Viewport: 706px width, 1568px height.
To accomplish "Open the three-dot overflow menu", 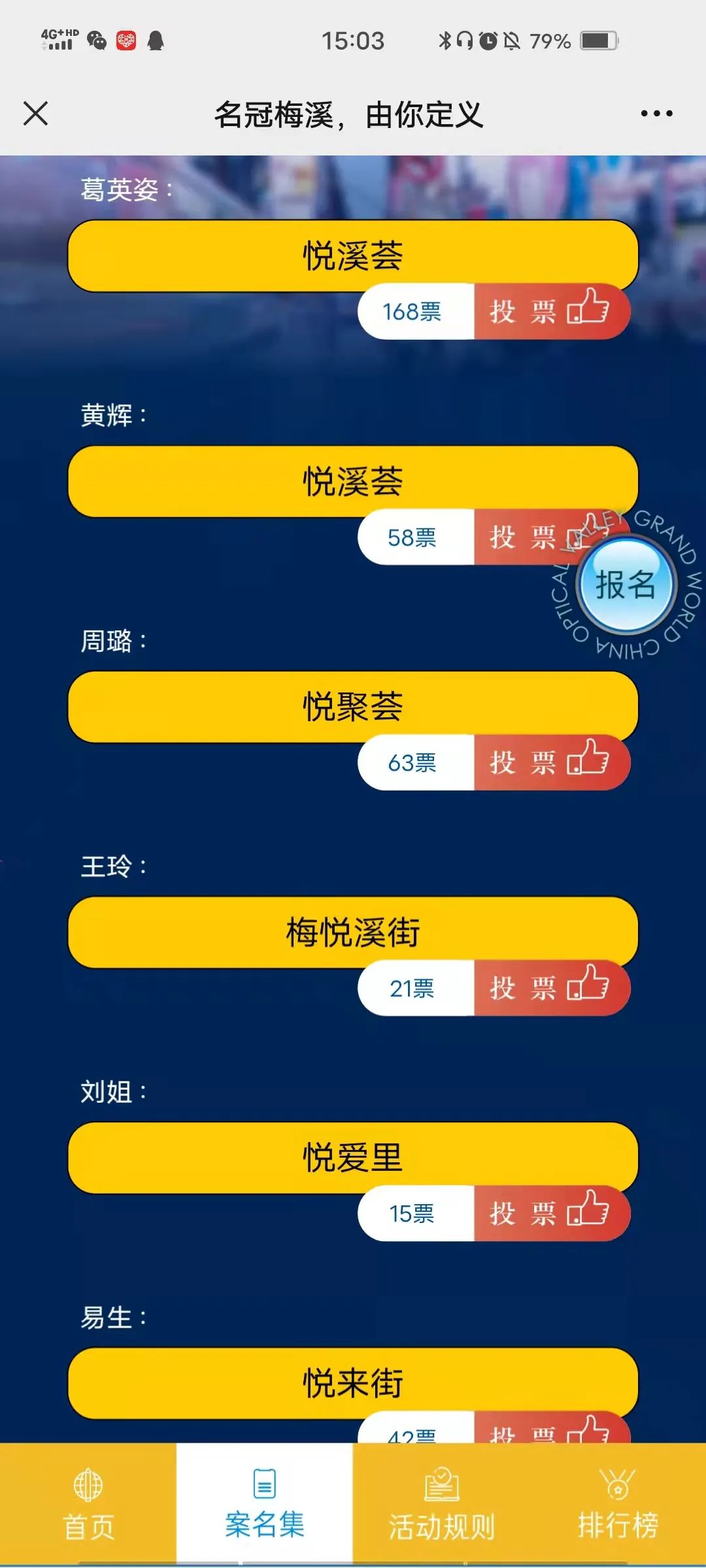I will 656,114.
